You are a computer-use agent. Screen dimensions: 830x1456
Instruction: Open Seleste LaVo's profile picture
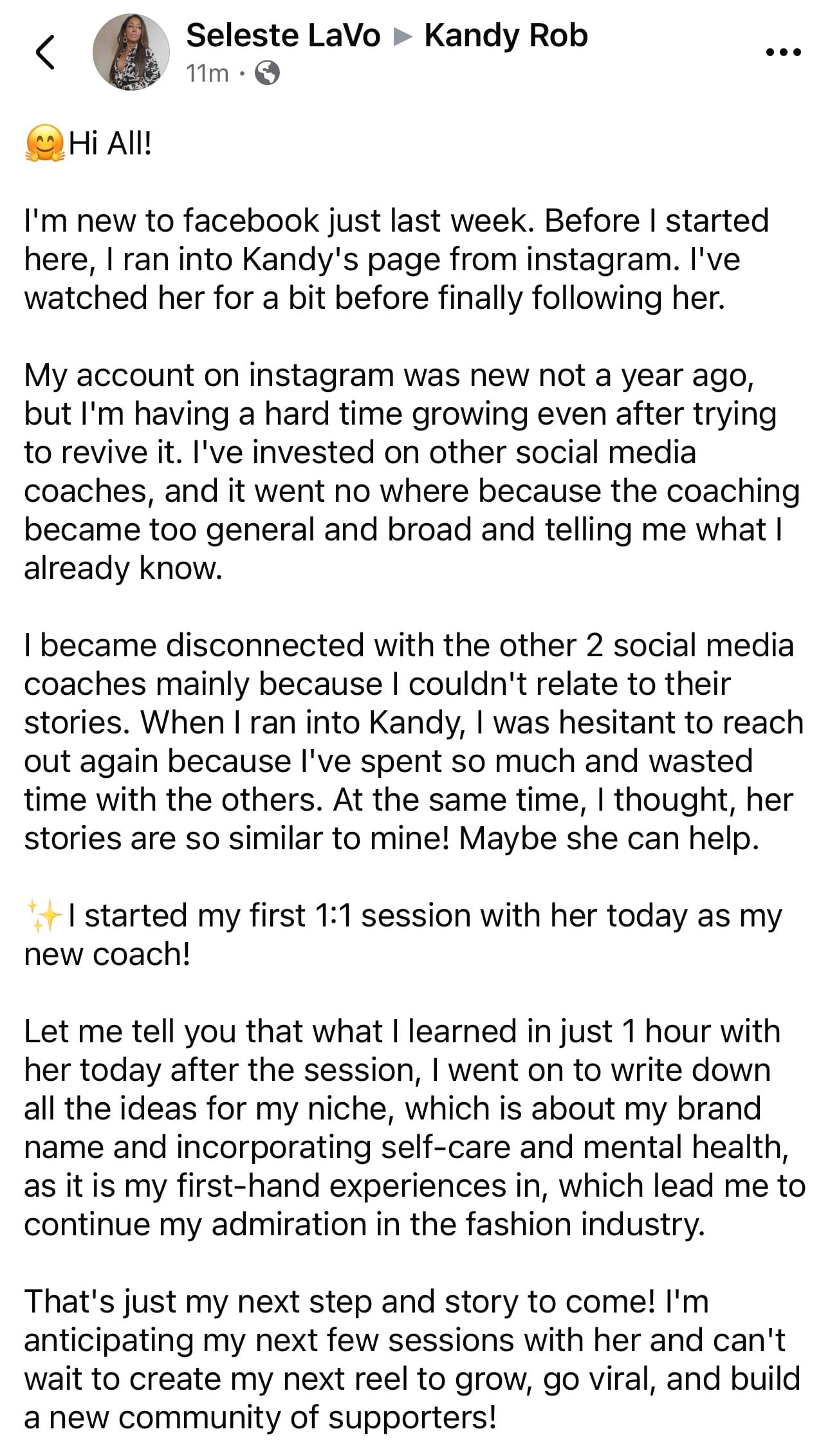point(131,51)
